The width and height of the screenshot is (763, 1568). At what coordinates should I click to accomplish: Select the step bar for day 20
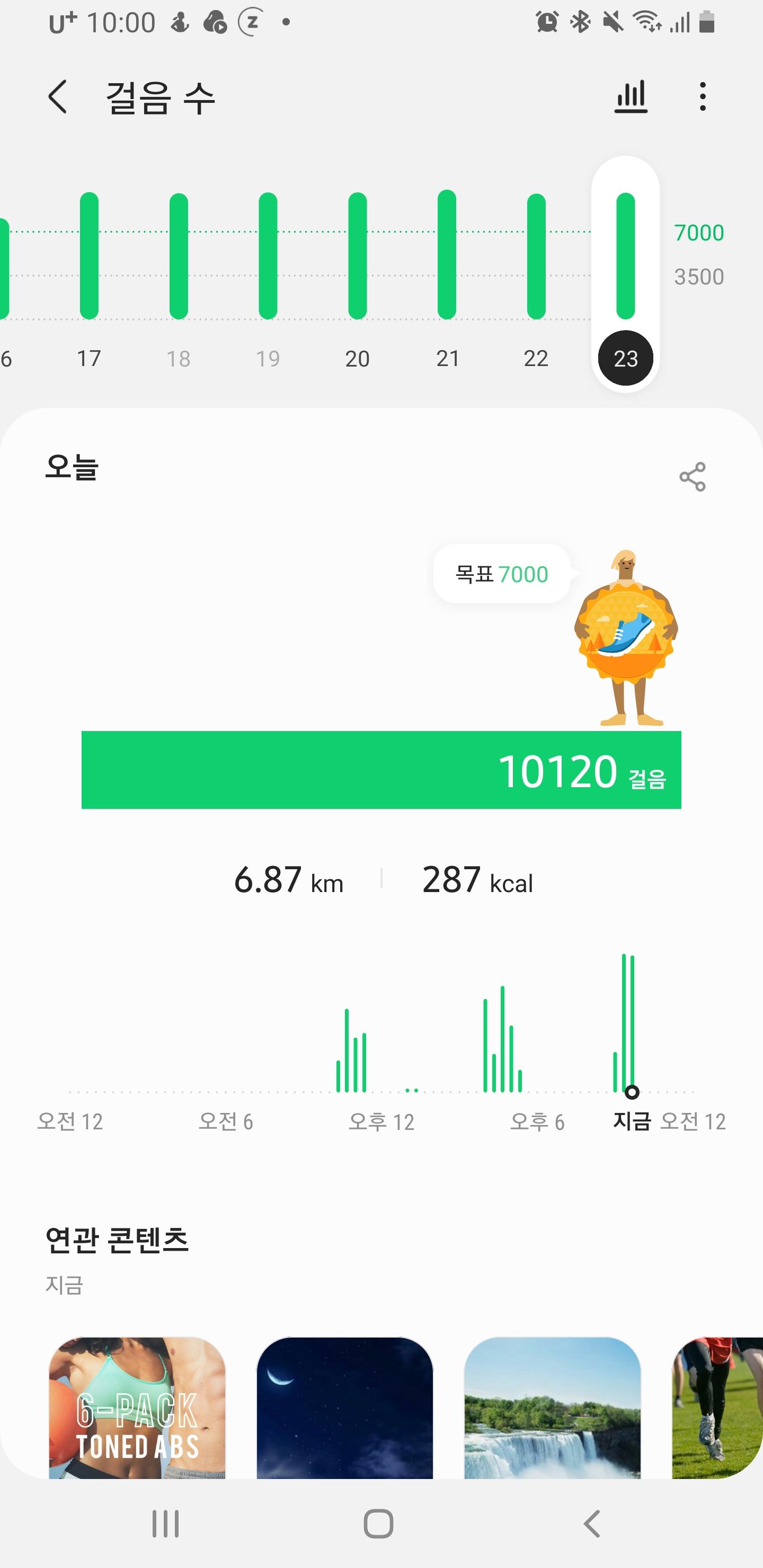click(x=358, y=256)
